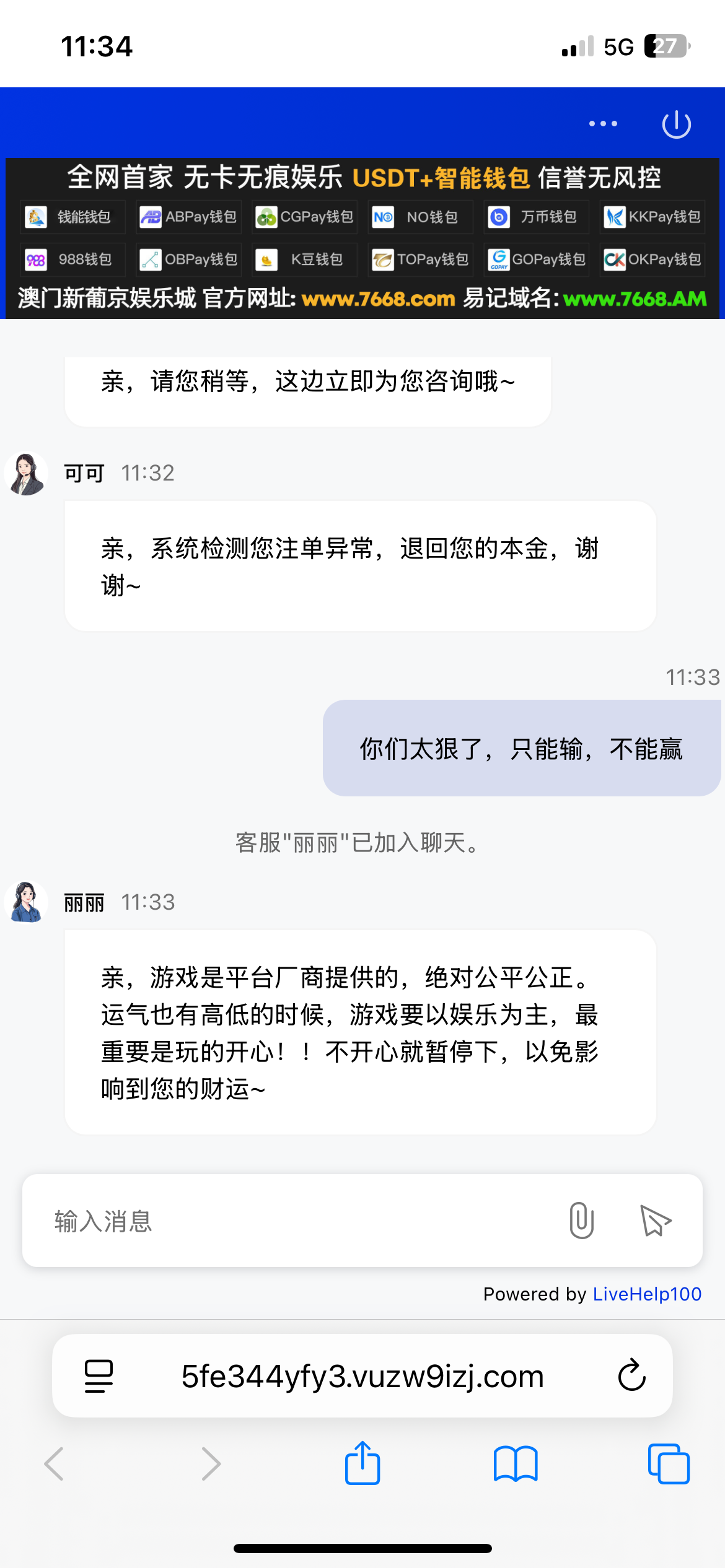Open the casino promotion banner
Screen dimensions: 725x1568
[x=362, y=238]
